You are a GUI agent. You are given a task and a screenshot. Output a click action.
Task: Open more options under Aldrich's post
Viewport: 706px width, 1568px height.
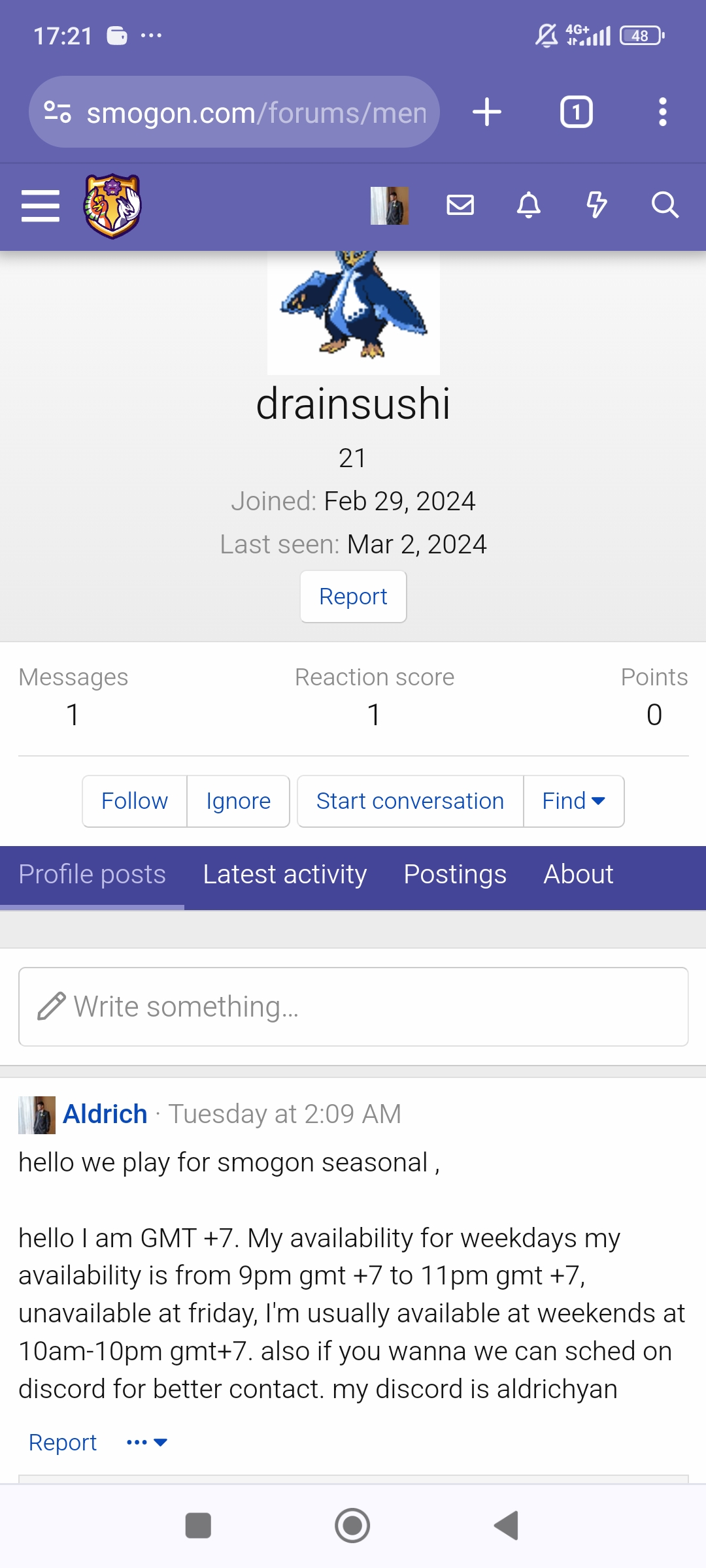pyautogui.click(x=147, y=1442)
